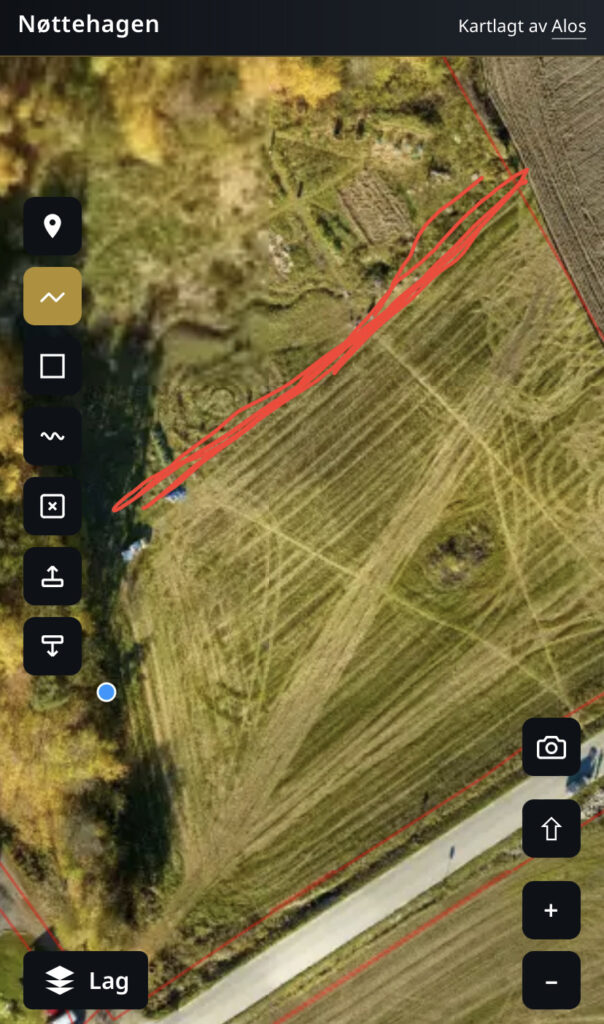Select the location pin marker tool

(x=52, y=226)
